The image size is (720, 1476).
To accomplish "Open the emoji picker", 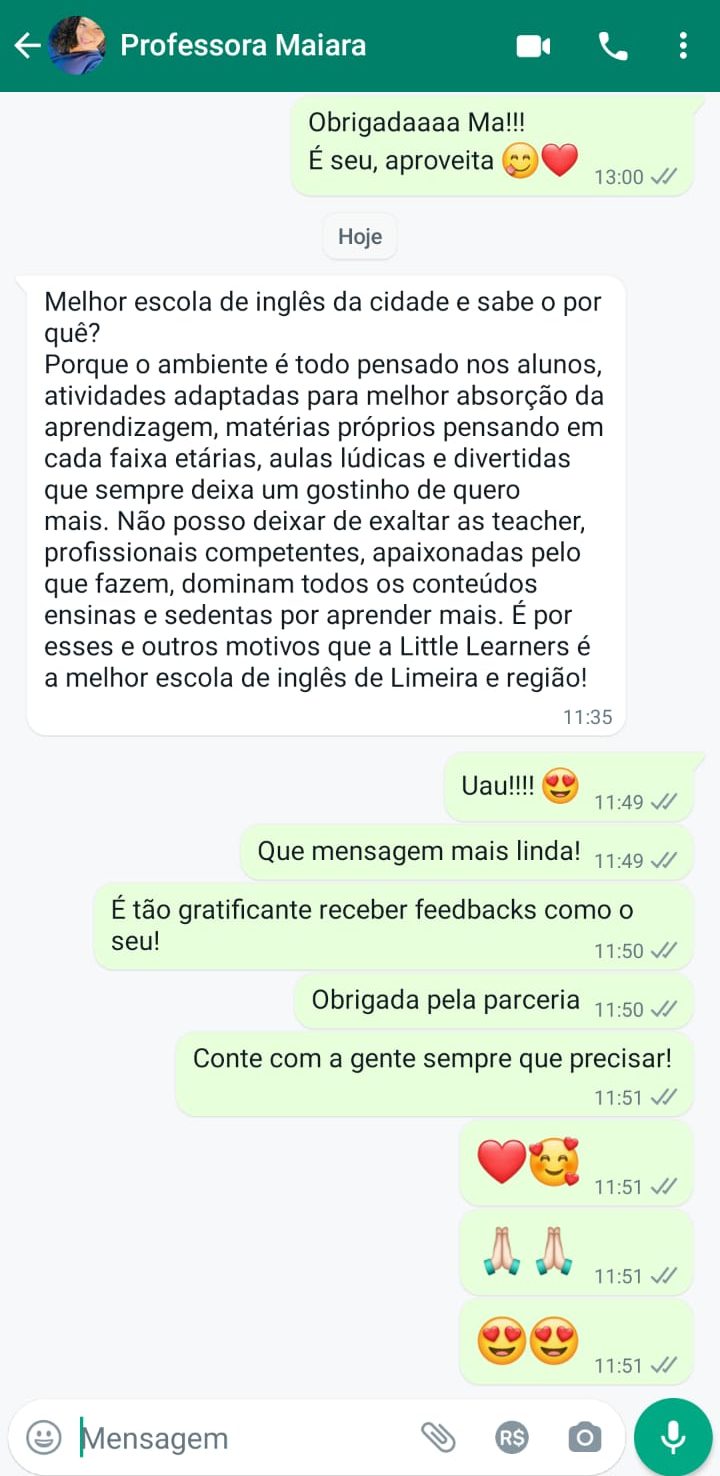I will pyautogui.click(x=43, y=1438).
